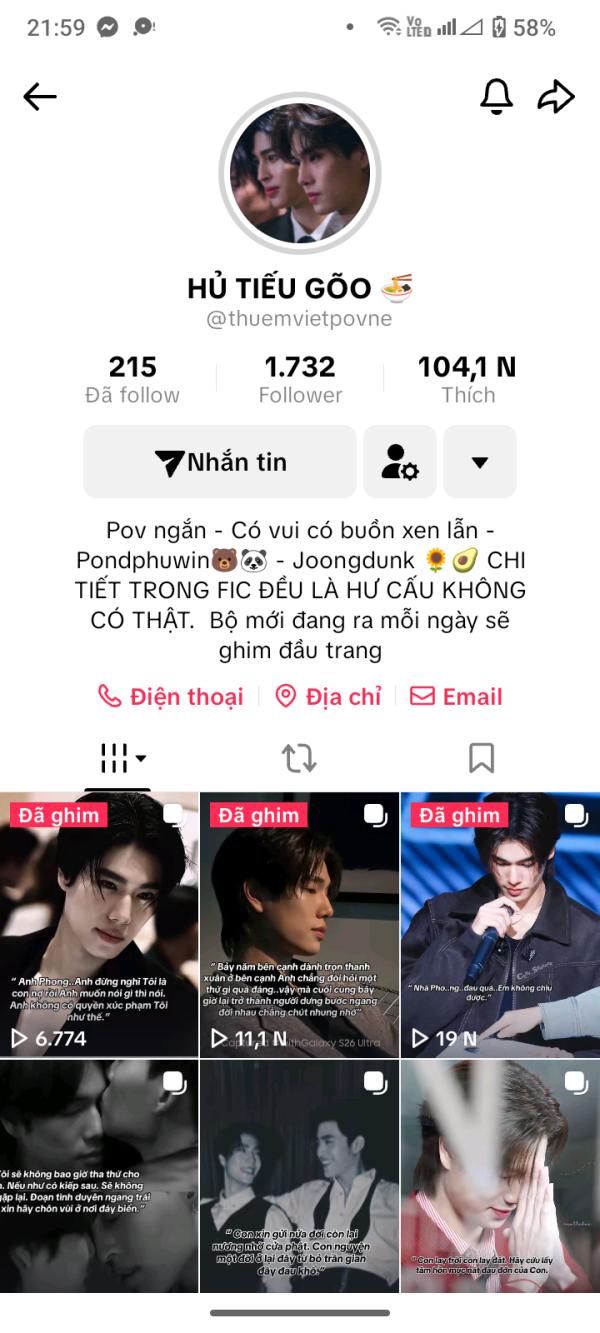The width and height of the screenshot is (600, 1333).
Task: Open pinned video with 6.774 views
Action: pos(99,925)
